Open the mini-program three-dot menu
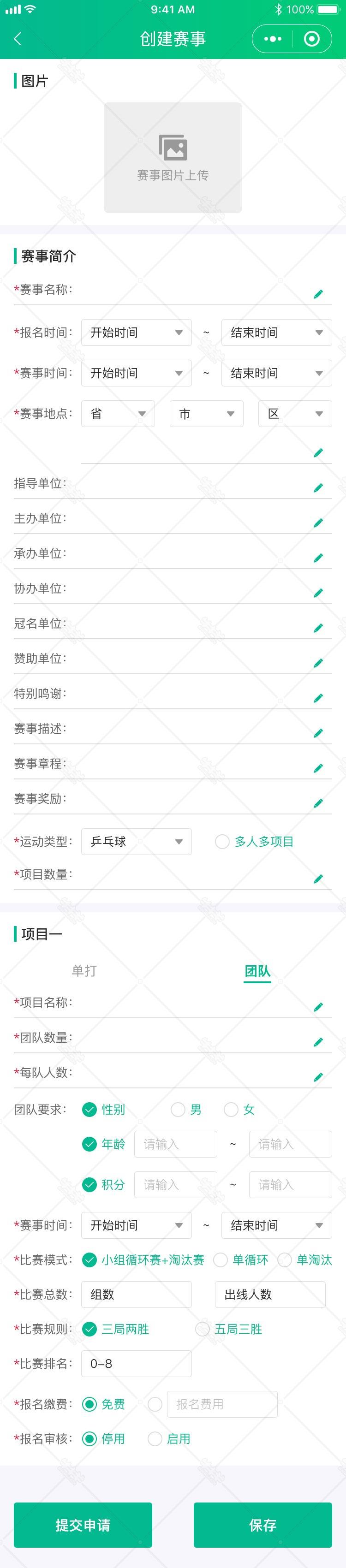 [272, 39]
